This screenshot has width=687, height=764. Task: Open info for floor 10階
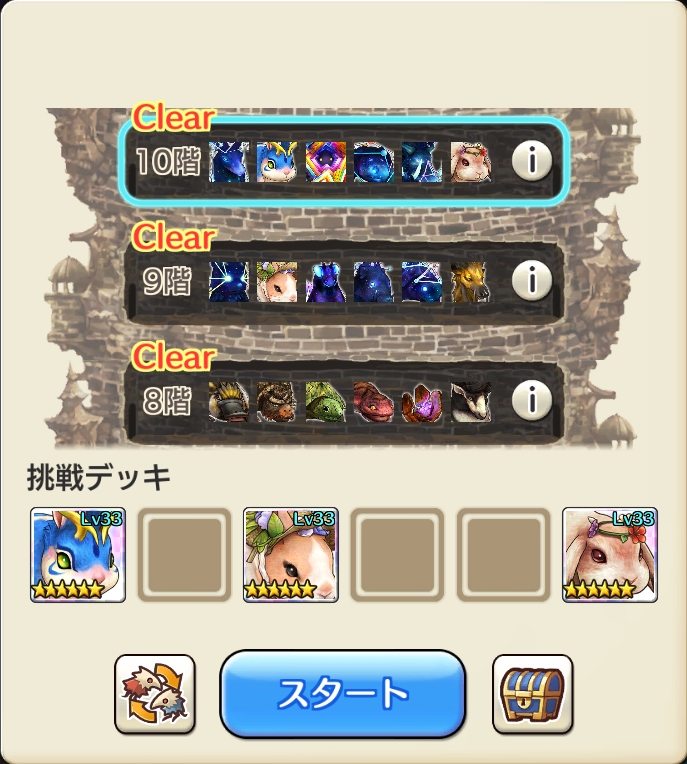coord(532,161)
